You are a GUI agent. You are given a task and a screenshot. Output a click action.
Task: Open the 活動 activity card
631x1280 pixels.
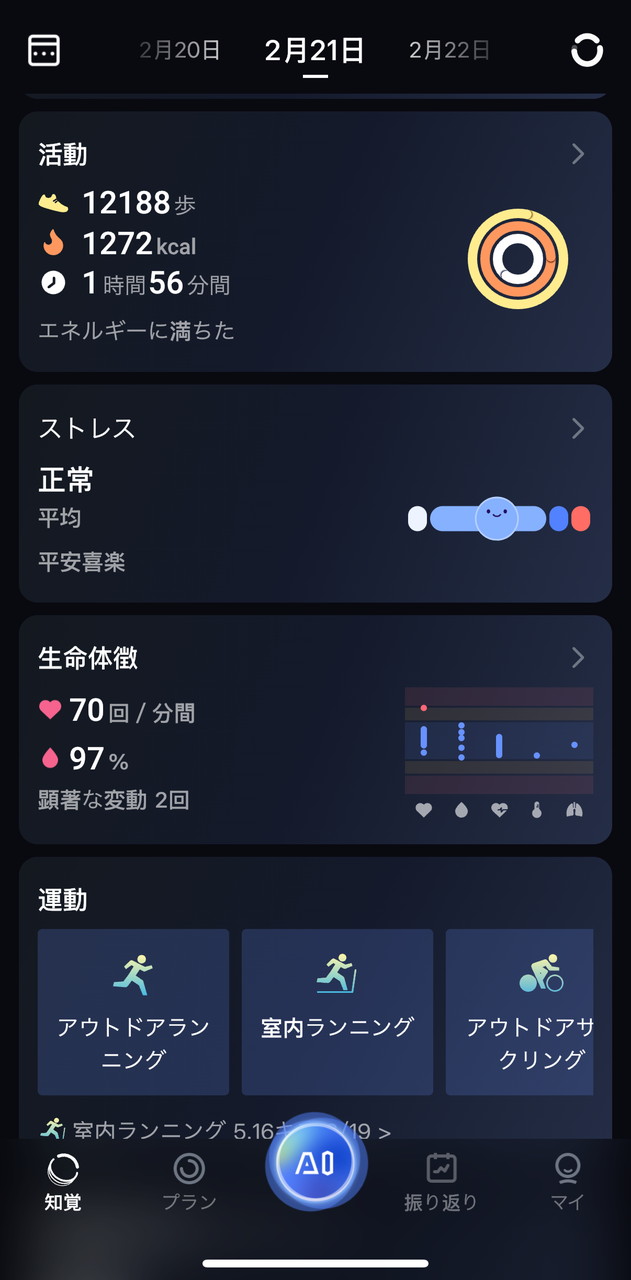point(315,241)
